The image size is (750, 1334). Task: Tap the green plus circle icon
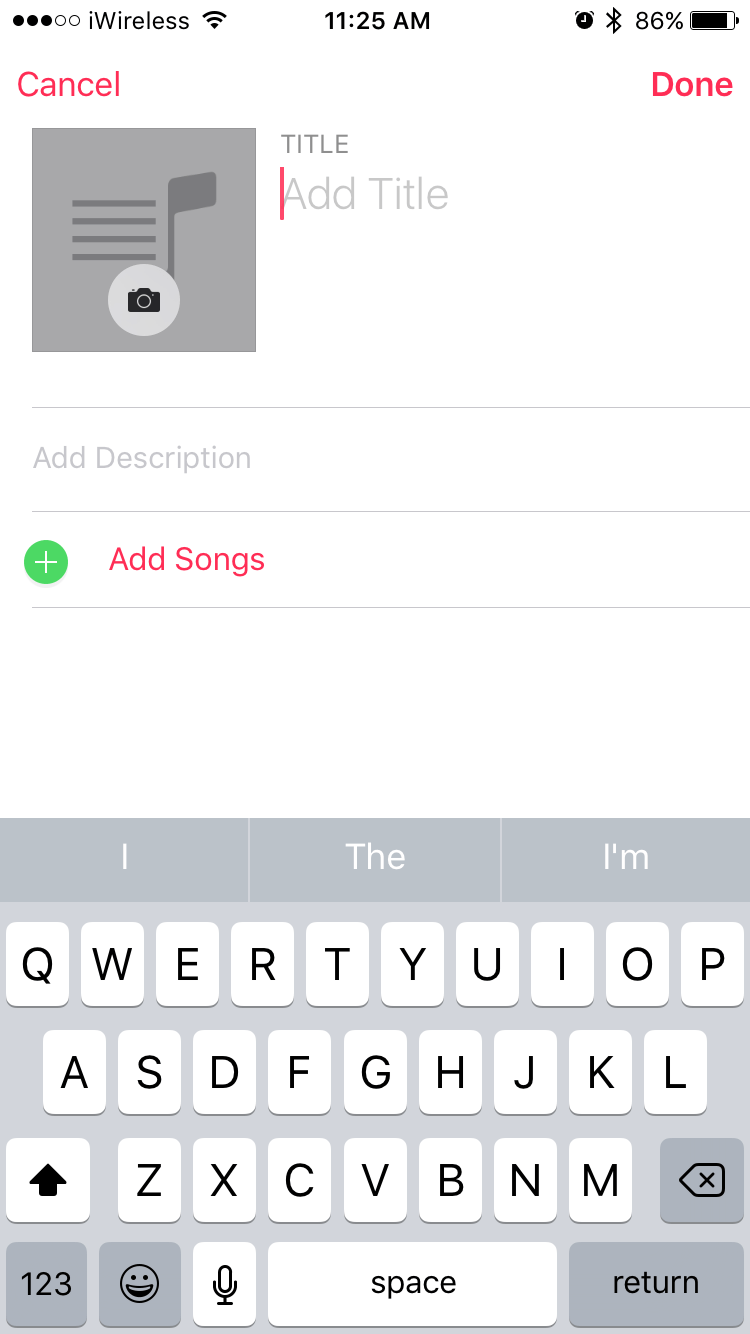point(45,562)
